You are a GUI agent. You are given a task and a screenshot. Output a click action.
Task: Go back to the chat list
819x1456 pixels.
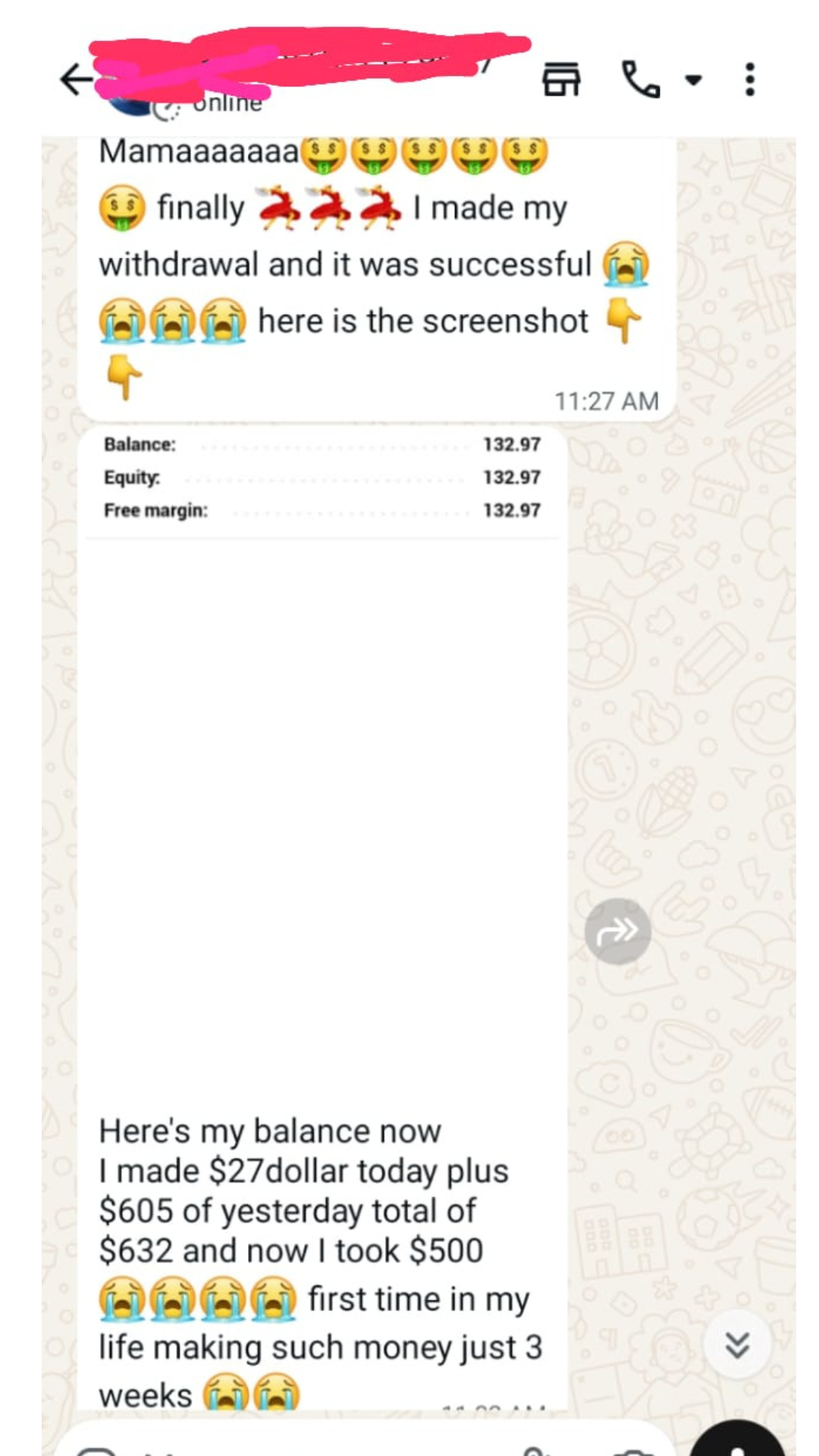coord(76,80)
